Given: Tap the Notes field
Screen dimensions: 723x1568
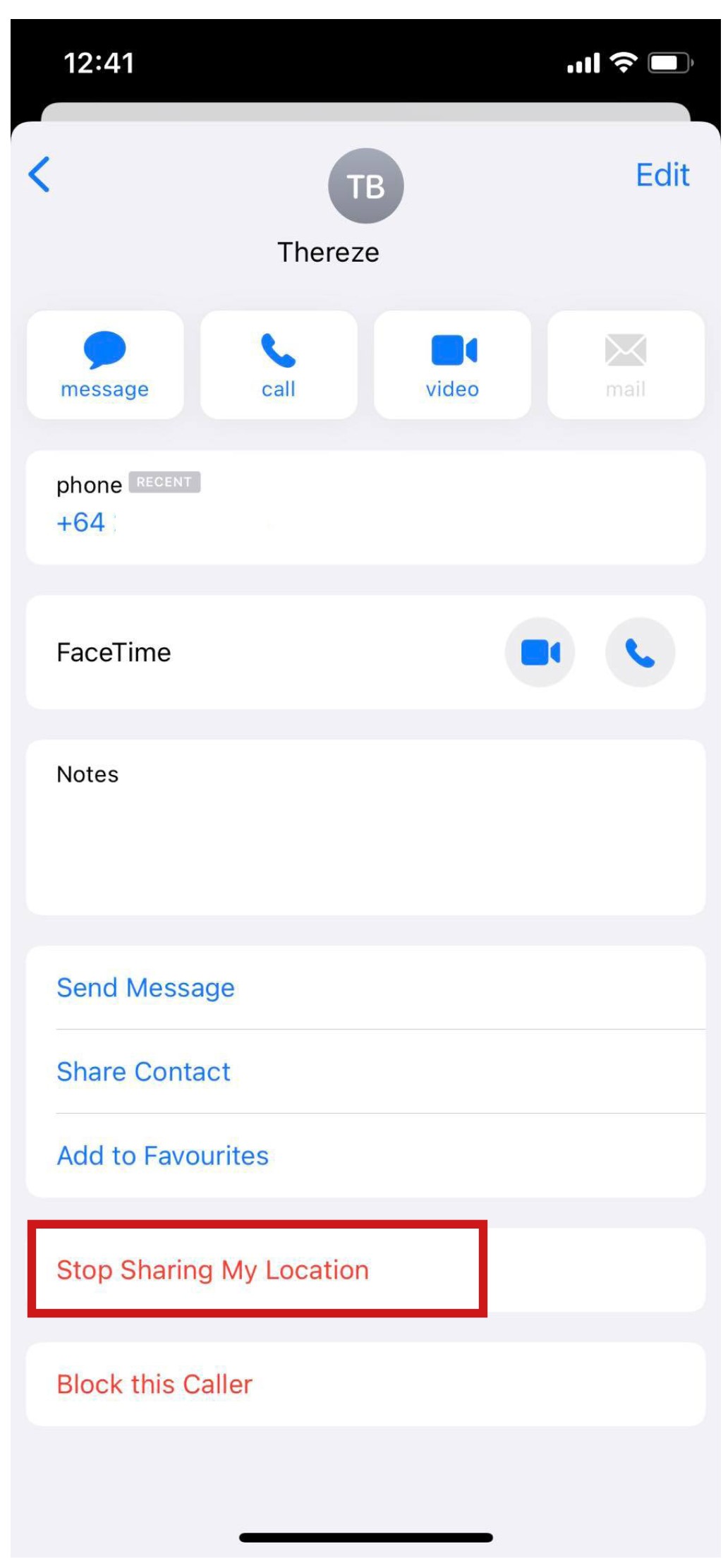Looking at the screenshot, I should [365, 827].
